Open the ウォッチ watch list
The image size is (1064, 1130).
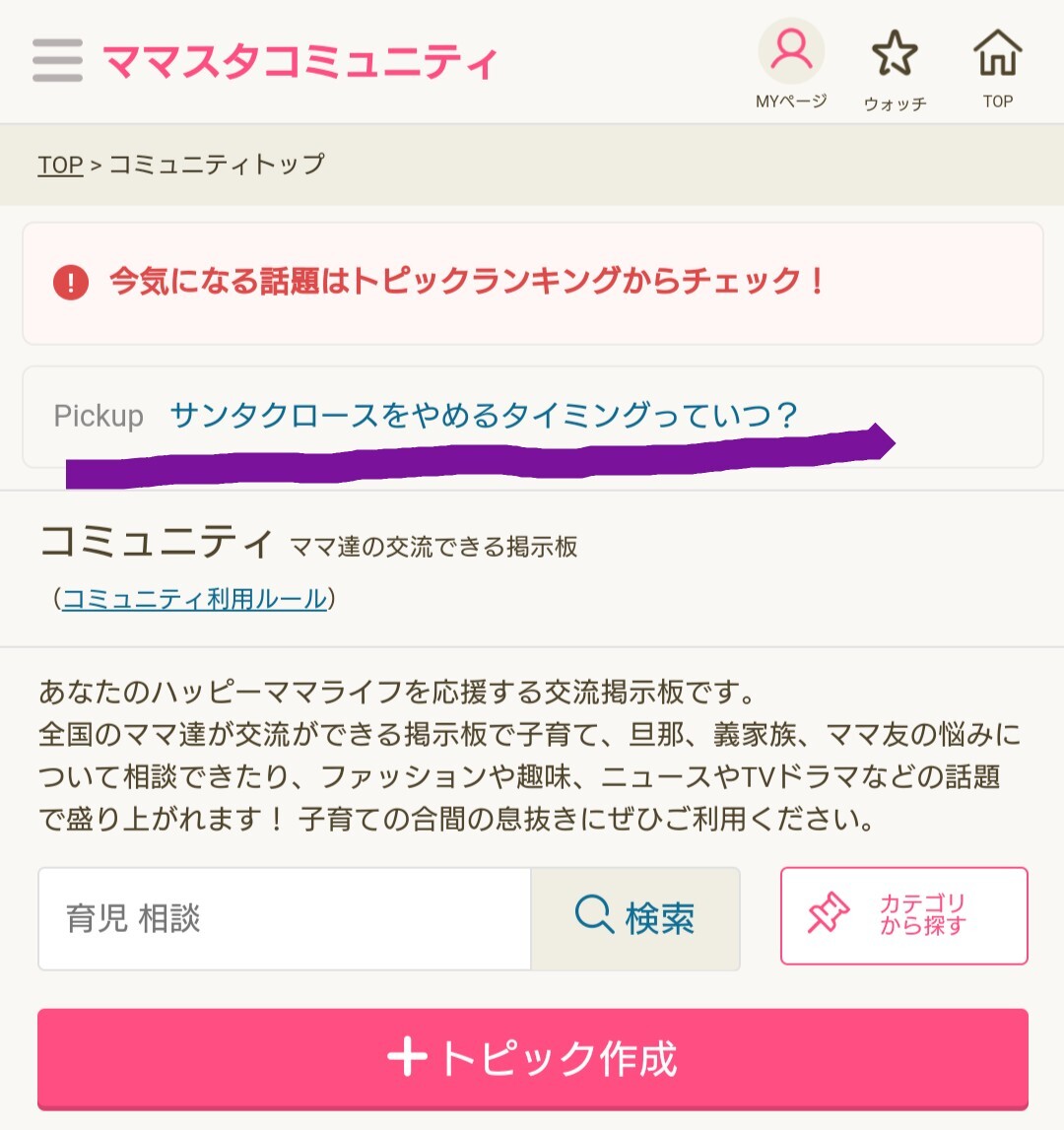click(895, 67)
